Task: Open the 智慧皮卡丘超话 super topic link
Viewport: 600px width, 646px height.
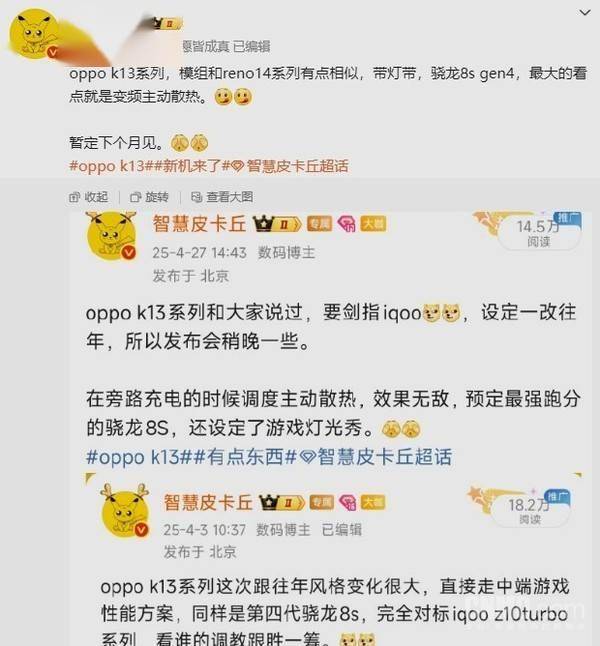Action: (x=288, y=166)
